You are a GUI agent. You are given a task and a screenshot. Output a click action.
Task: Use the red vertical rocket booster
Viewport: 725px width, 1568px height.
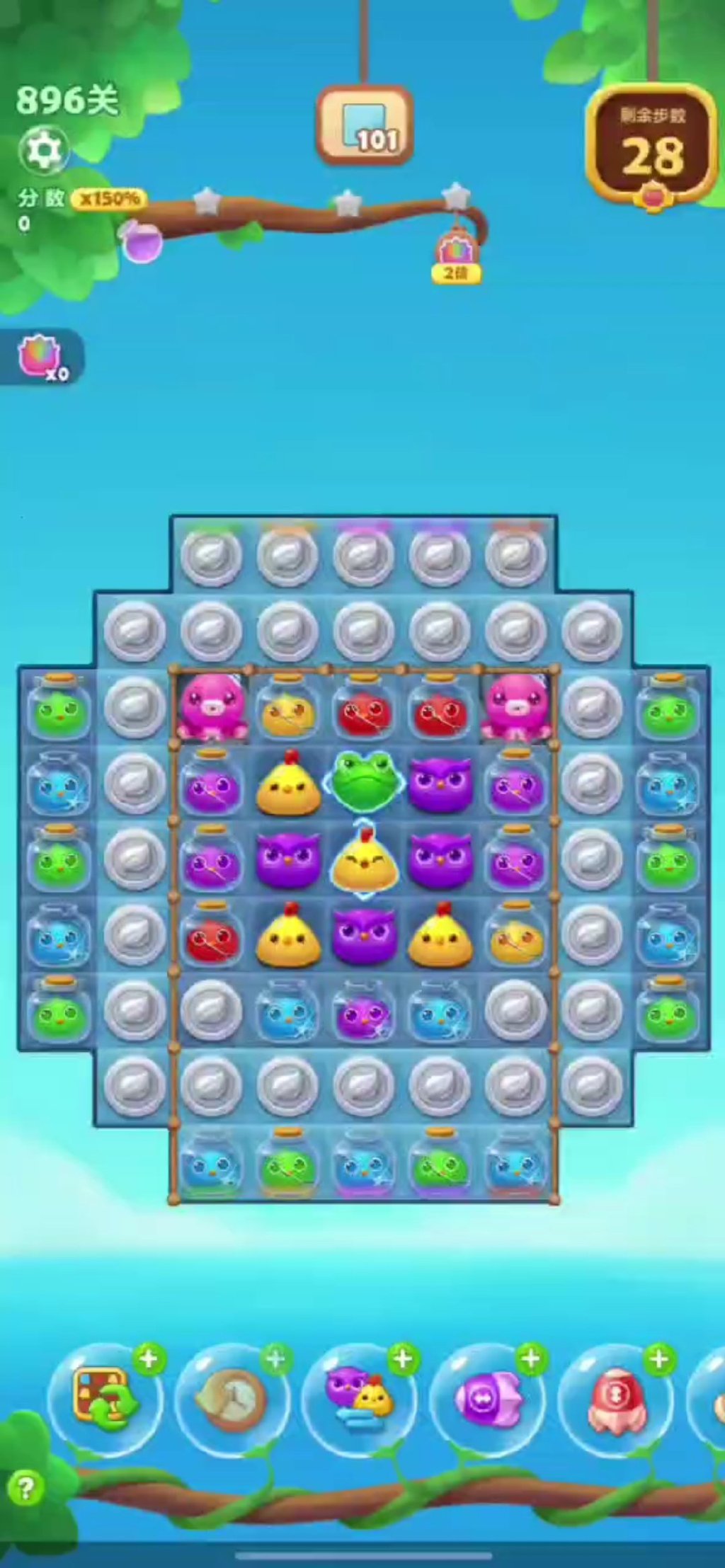point(616,1399)
